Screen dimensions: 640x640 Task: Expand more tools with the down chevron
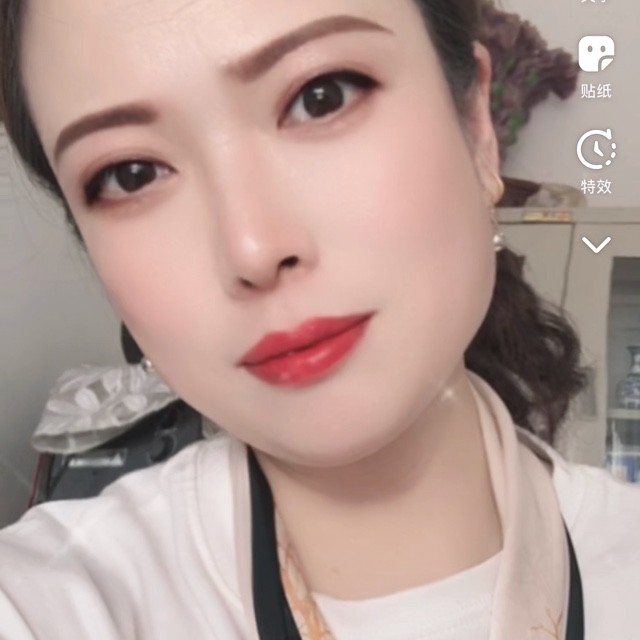[x=596, y=244]
